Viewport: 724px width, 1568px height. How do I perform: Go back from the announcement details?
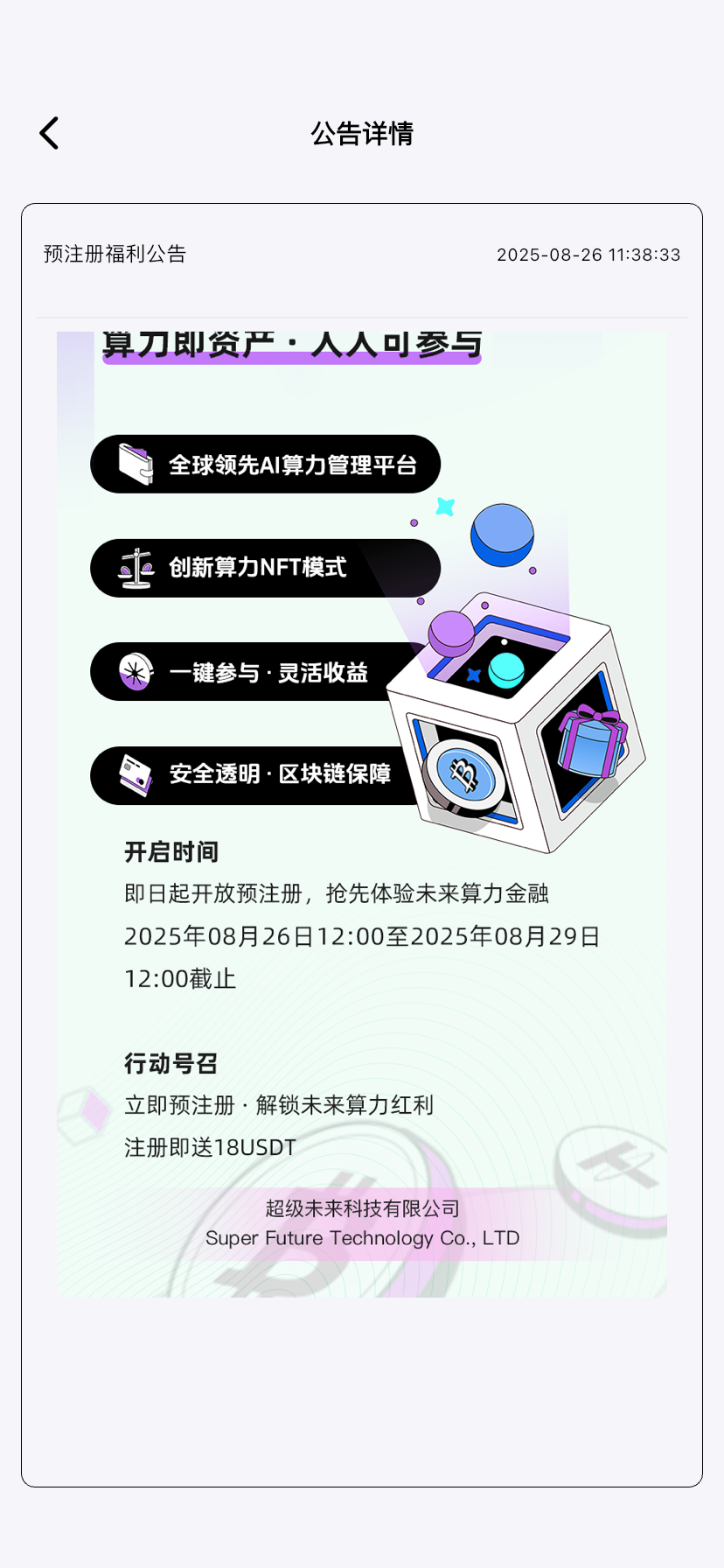[49, 133]
